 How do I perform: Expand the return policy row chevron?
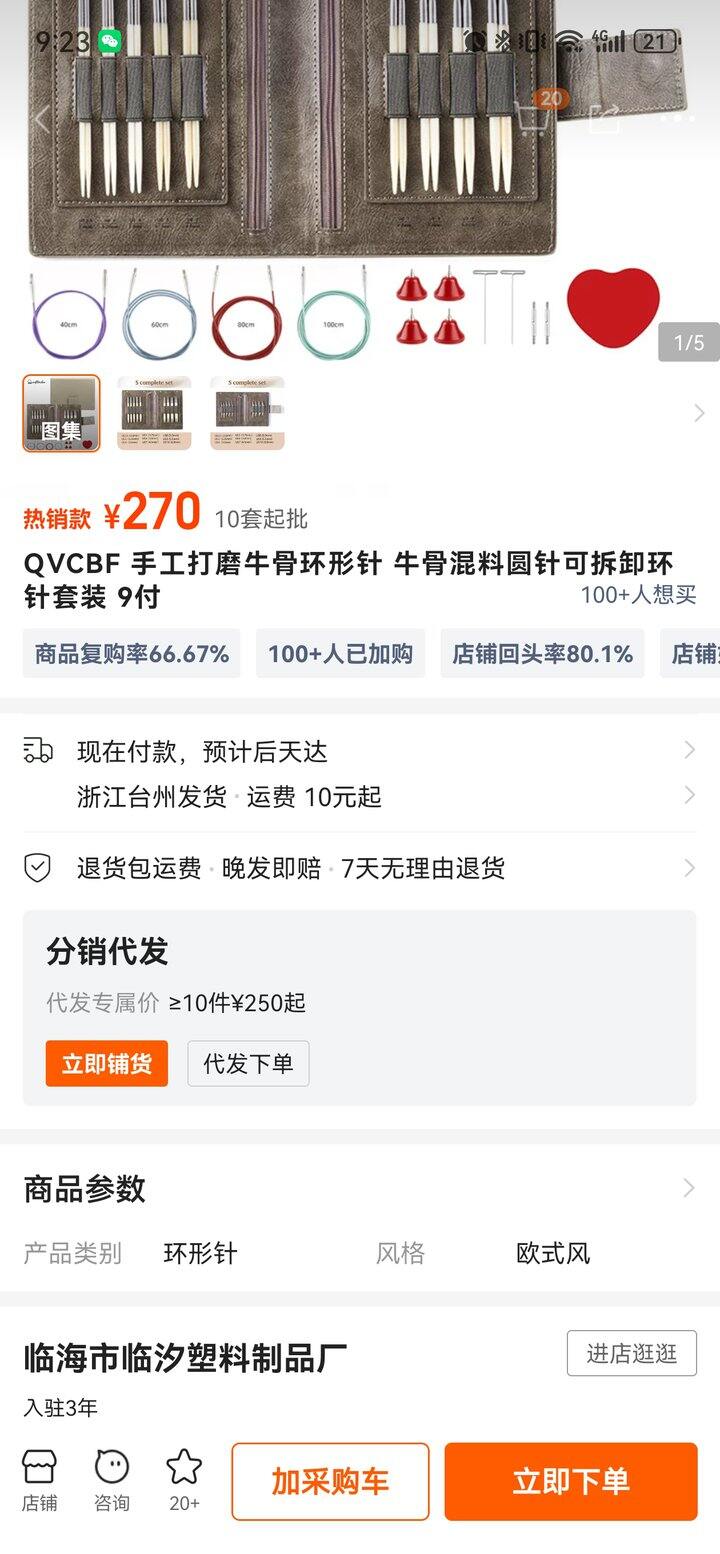tap(690, 869)
